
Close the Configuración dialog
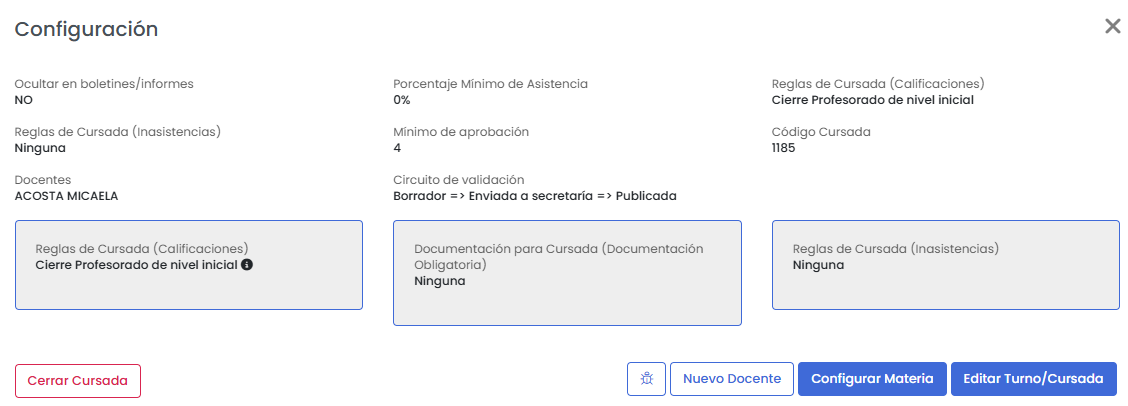(1112, 27)
